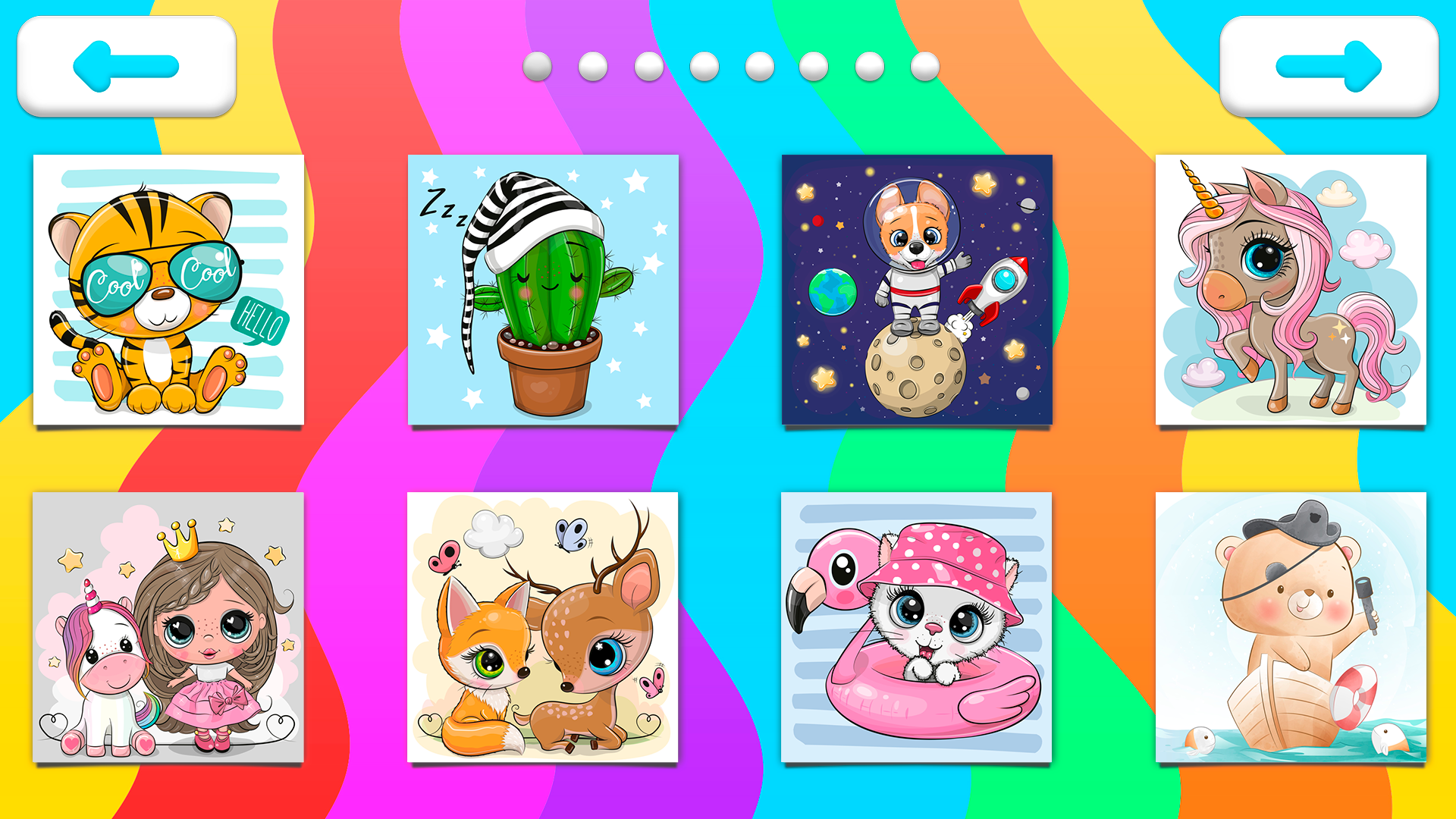The image size is (1456, 819).
Task: Select the sleeping cactus picture
Action: [543, 290]
